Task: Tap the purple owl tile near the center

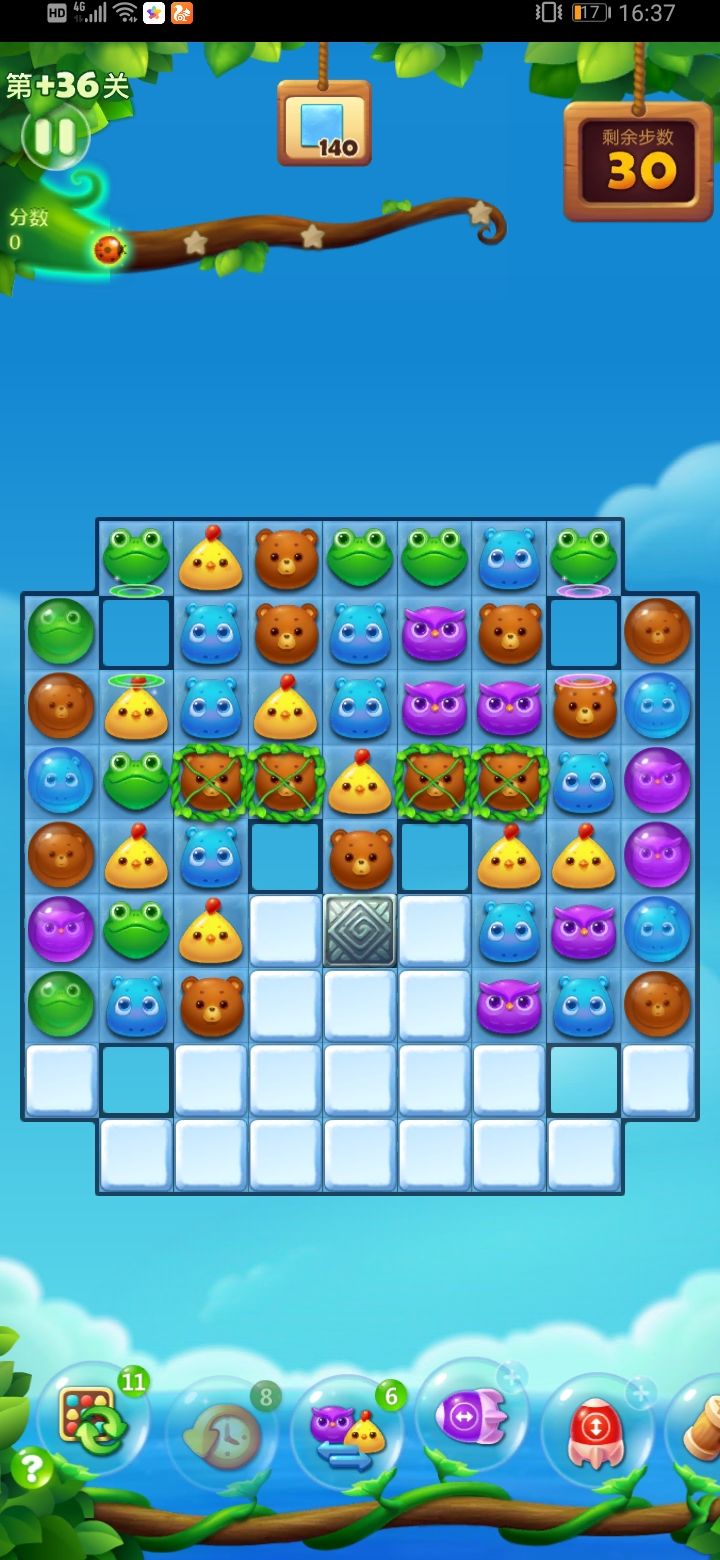Action: pos(435,708)
